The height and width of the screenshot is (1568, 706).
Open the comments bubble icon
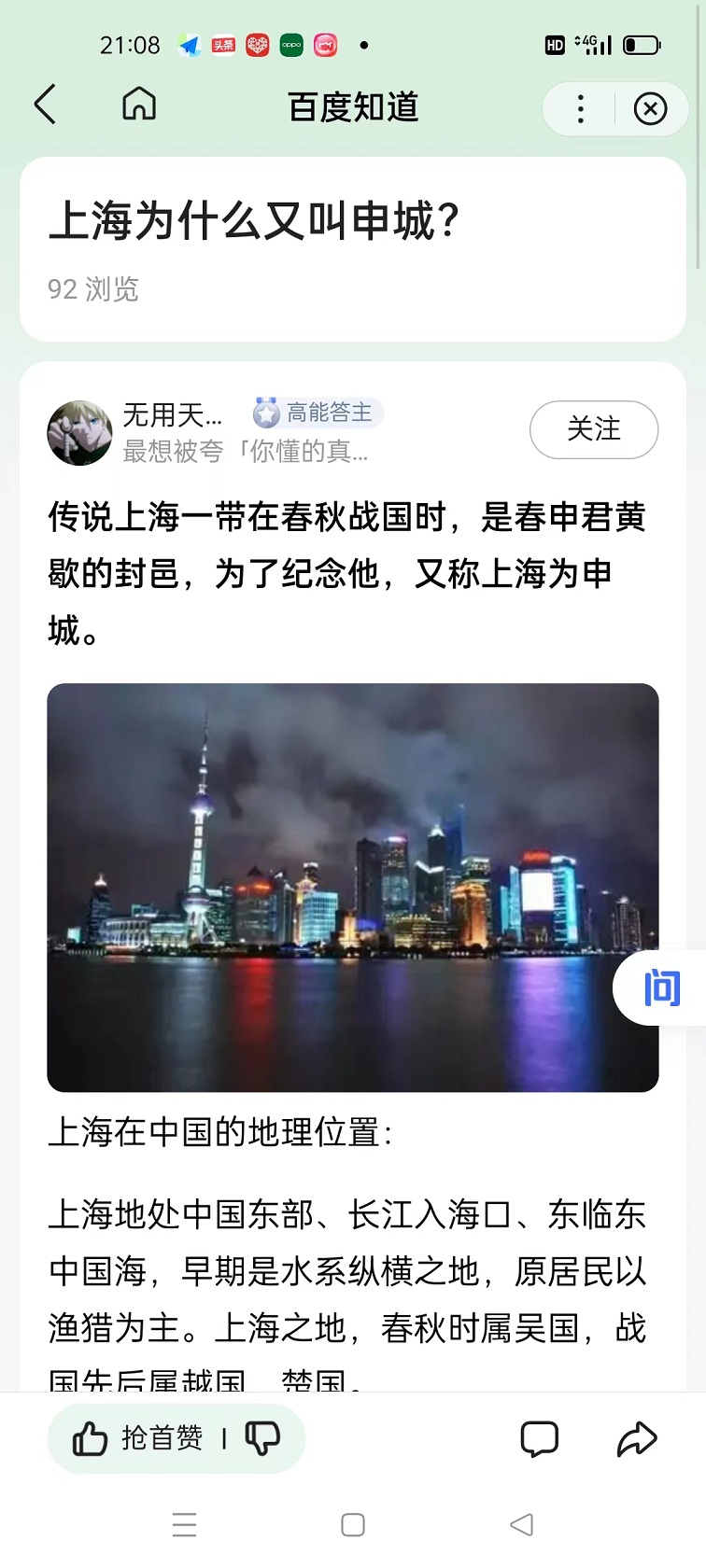(539, 1439)
